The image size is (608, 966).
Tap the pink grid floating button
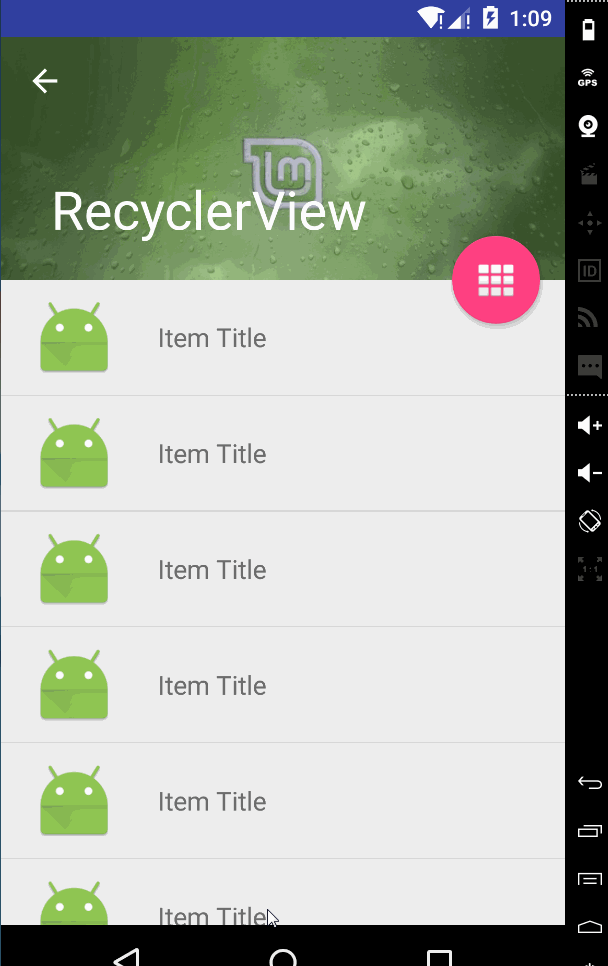[496, 280]
